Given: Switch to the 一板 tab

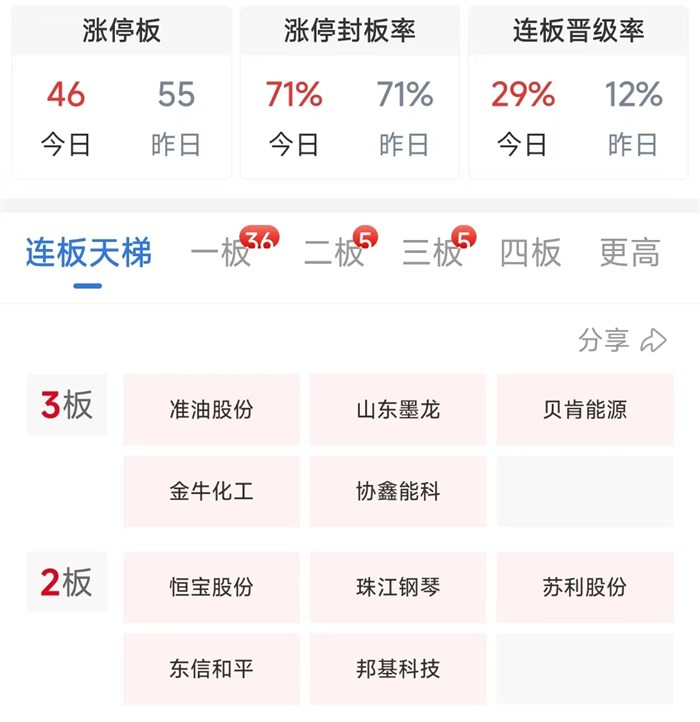Looking at the screenshot, I should click(x=221, y=254).
